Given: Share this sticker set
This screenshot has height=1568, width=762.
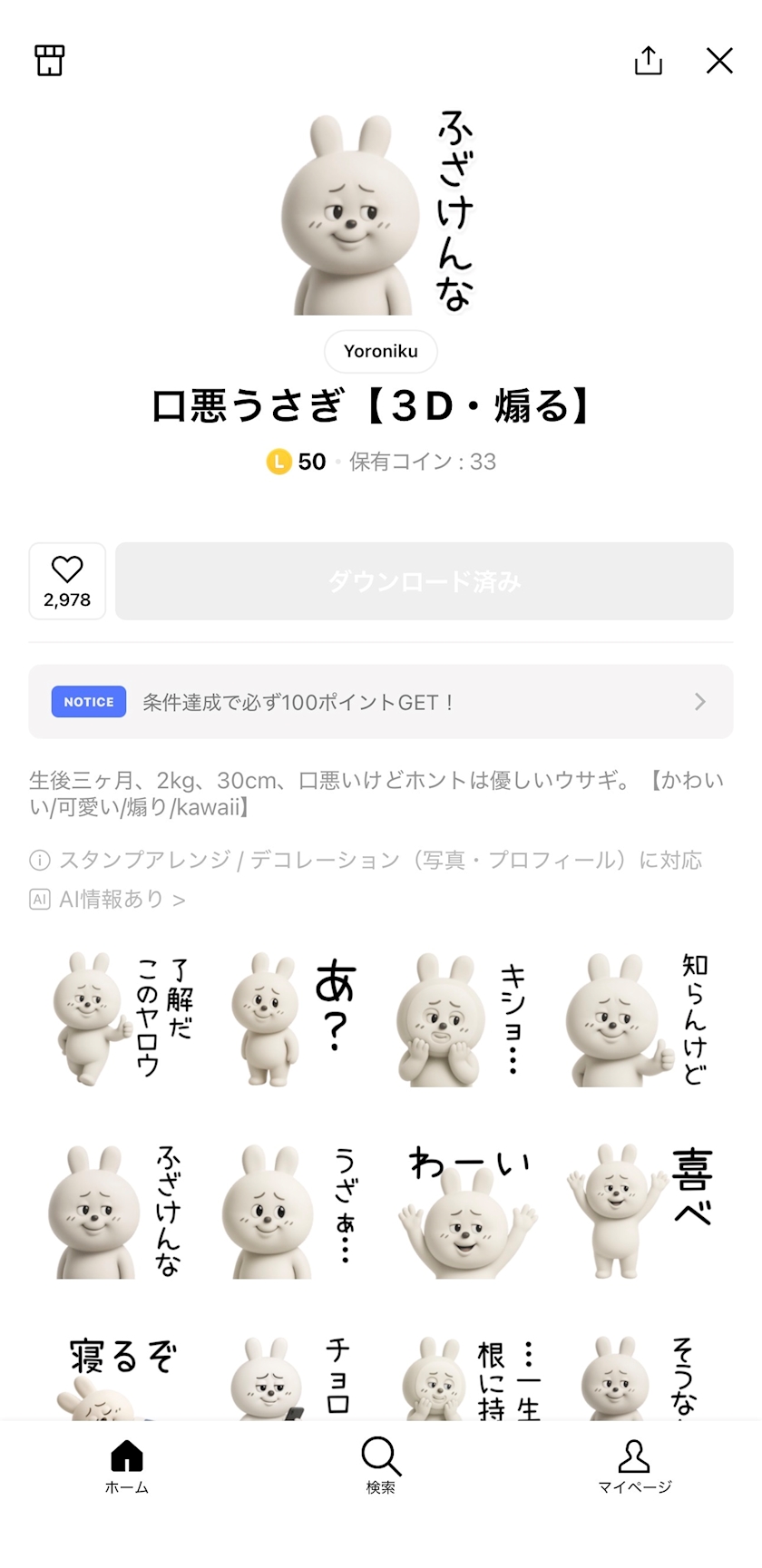Looking at the screenshot, I should 648,61.
